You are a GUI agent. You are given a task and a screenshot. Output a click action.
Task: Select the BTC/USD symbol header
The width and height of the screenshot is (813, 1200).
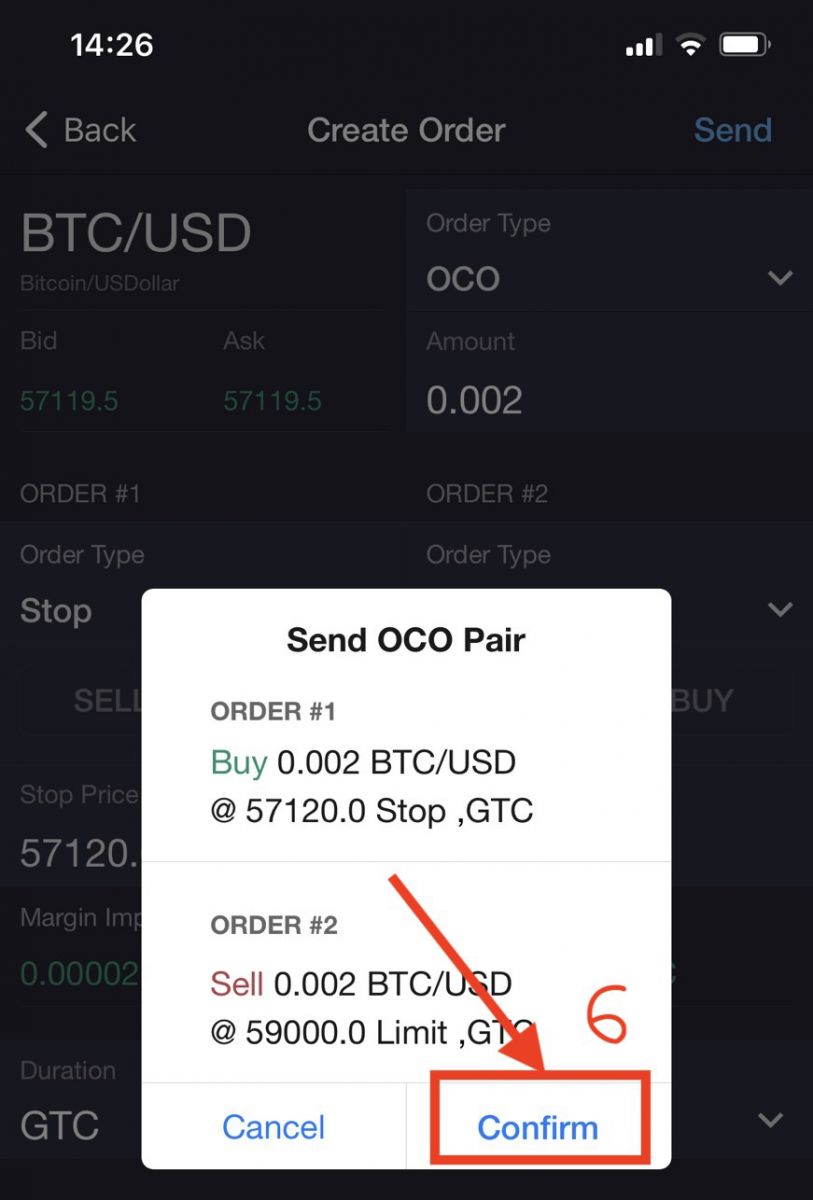(x=135, y=232)
